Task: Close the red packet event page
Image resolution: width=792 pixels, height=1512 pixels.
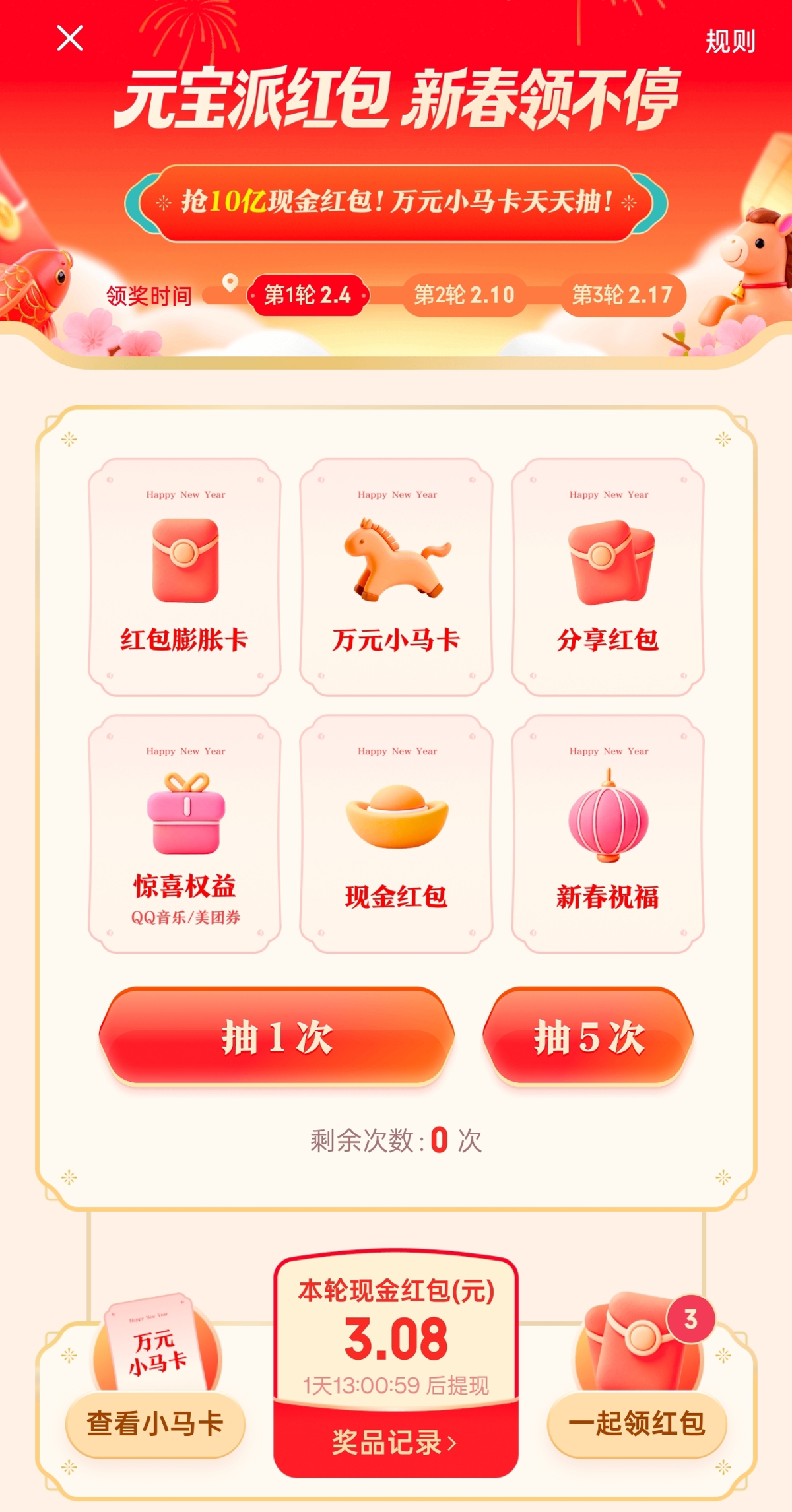Action: [x=70, y=38]
